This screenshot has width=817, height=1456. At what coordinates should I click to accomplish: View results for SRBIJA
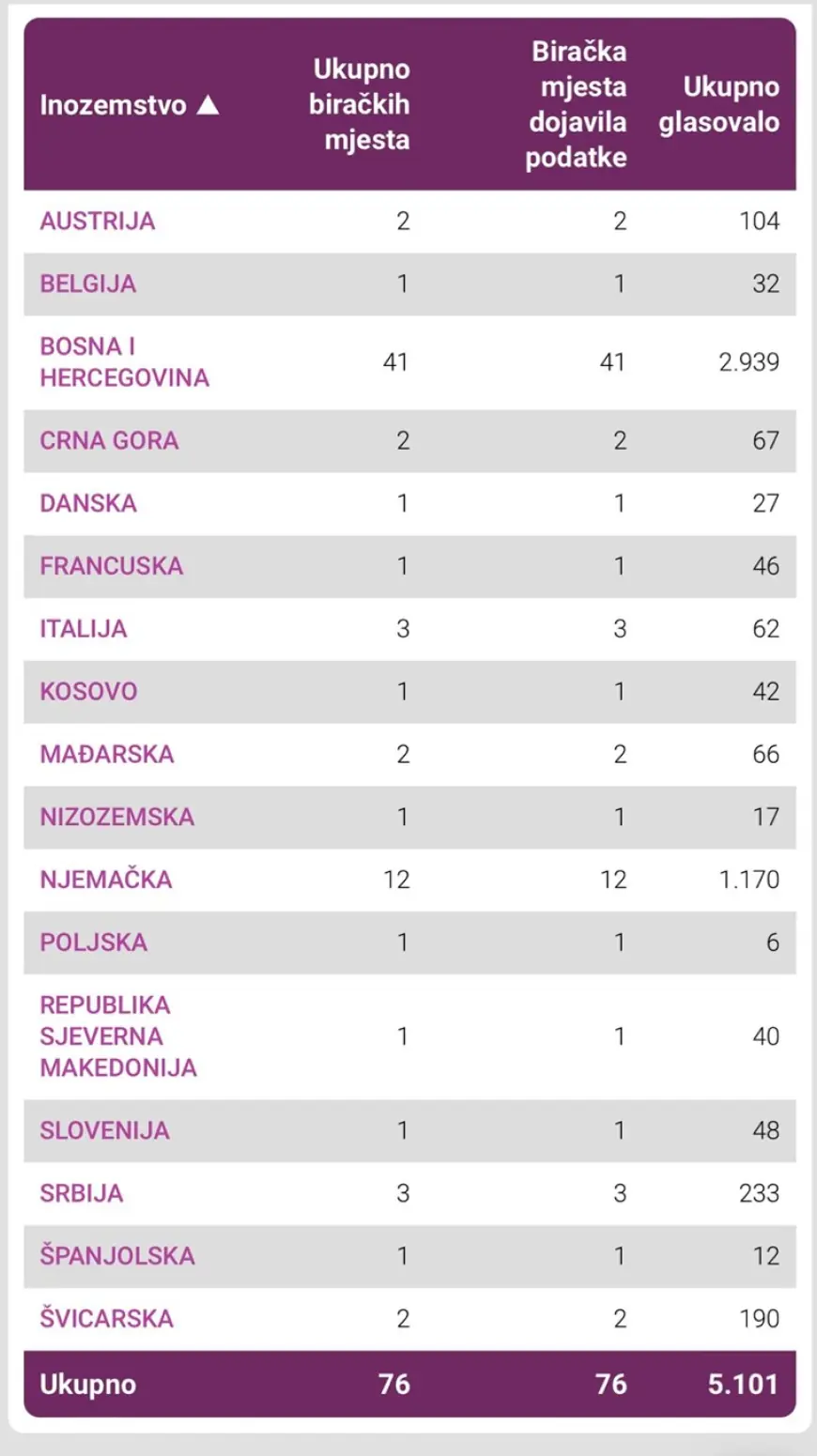point(82,1193)
